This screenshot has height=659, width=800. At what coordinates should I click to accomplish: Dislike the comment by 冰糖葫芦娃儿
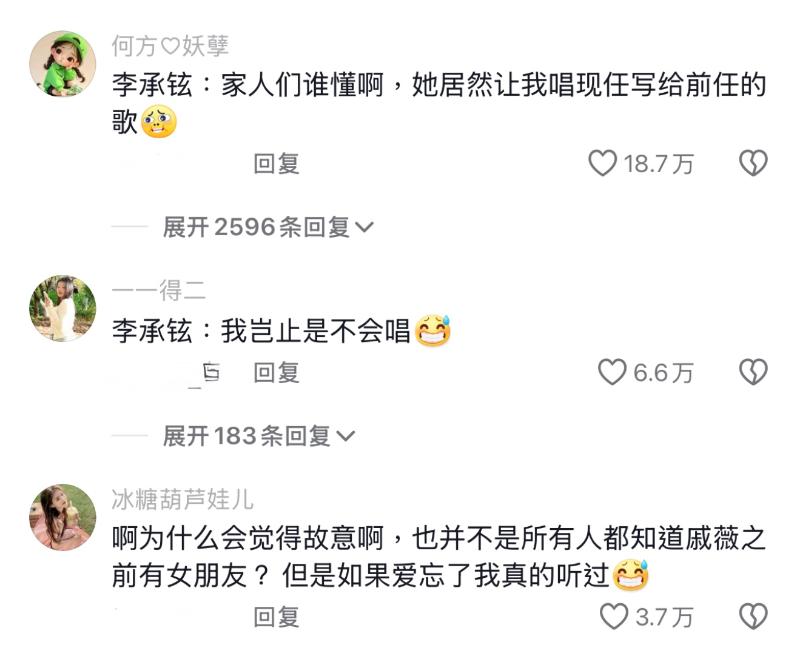[x=752, y=616]
